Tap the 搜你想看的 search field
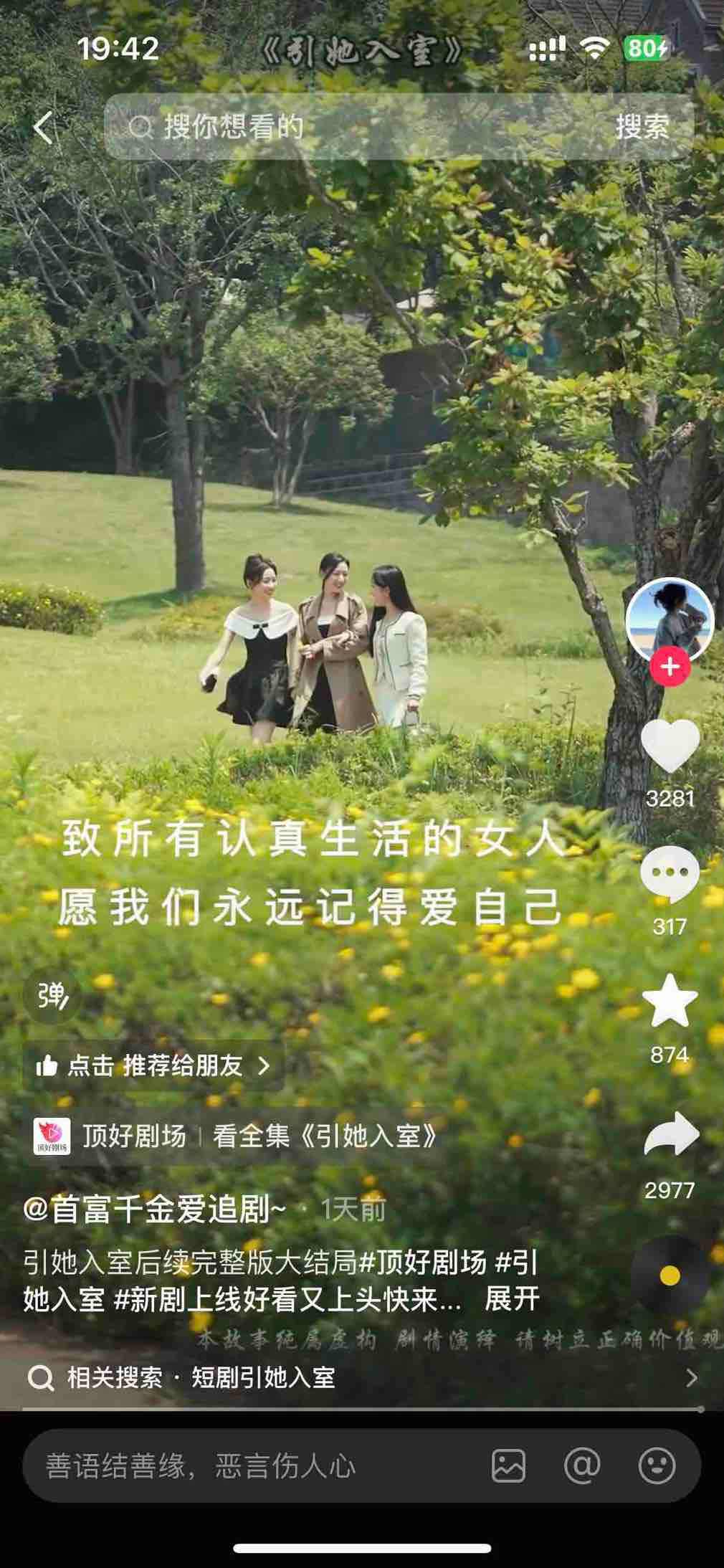 coord(358,128)
